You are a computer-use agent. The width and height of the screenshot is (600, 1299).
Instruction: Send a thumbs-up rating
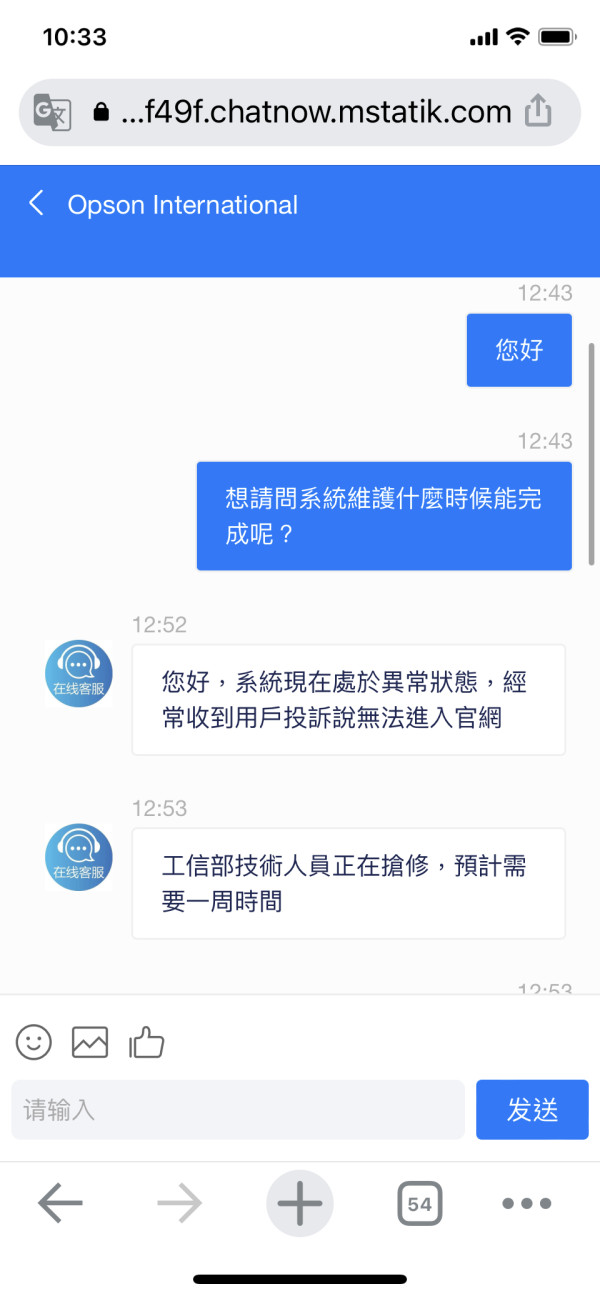tap(146, 1042)
